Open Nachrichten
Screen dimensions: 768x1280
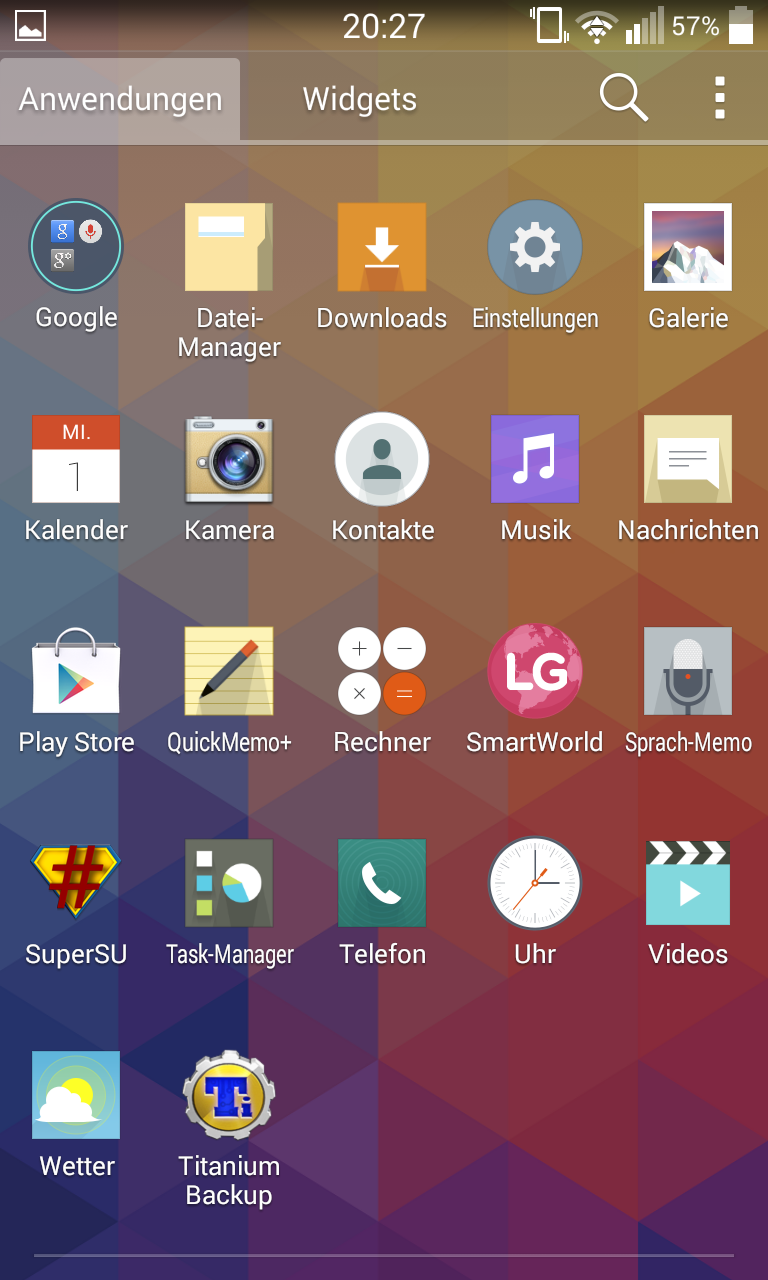point(688,459)
